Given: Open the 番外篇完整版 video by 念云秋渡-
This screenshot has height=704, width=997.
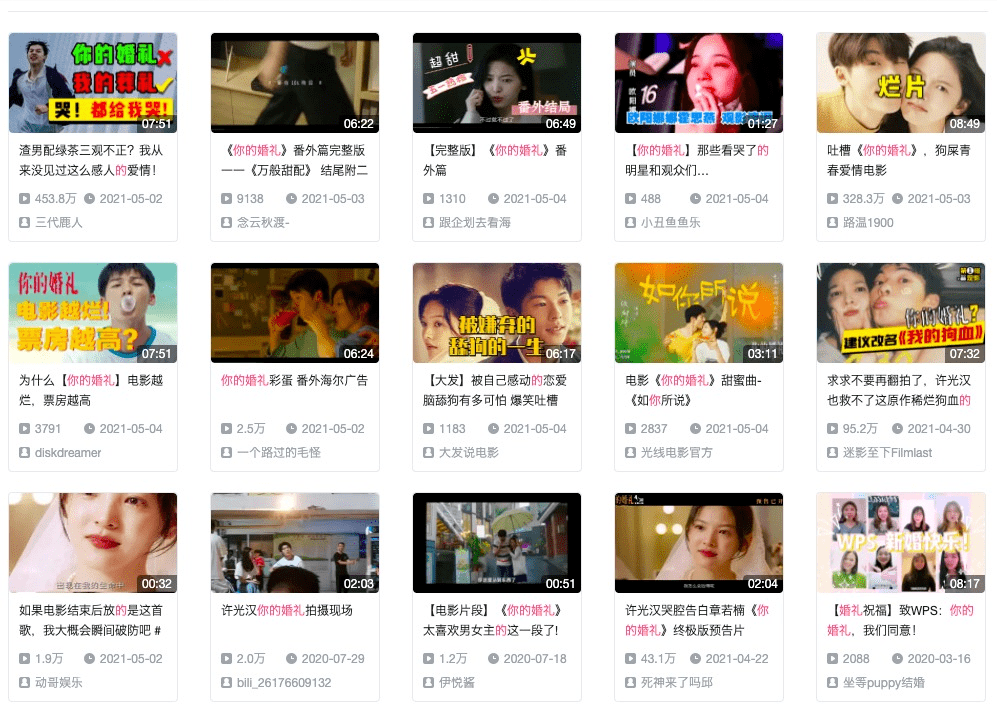Looking at the screenshot, I should tap(295, 83).
